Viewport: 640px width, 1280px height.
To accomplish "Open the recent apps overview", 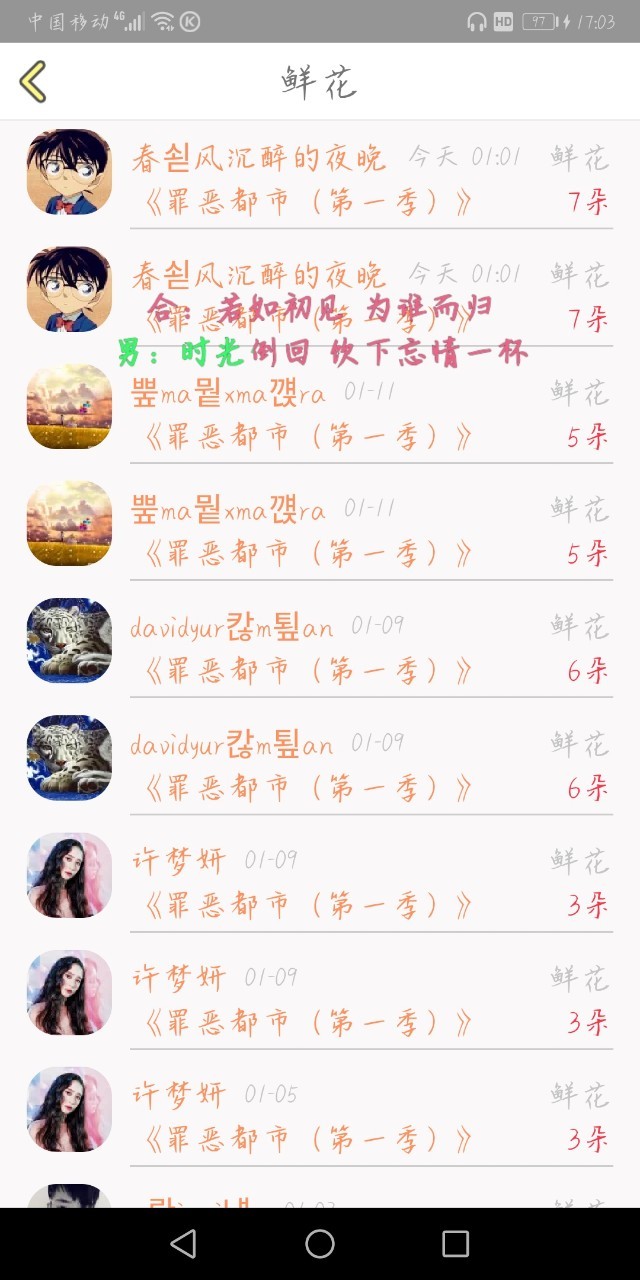I will 455,1243.
